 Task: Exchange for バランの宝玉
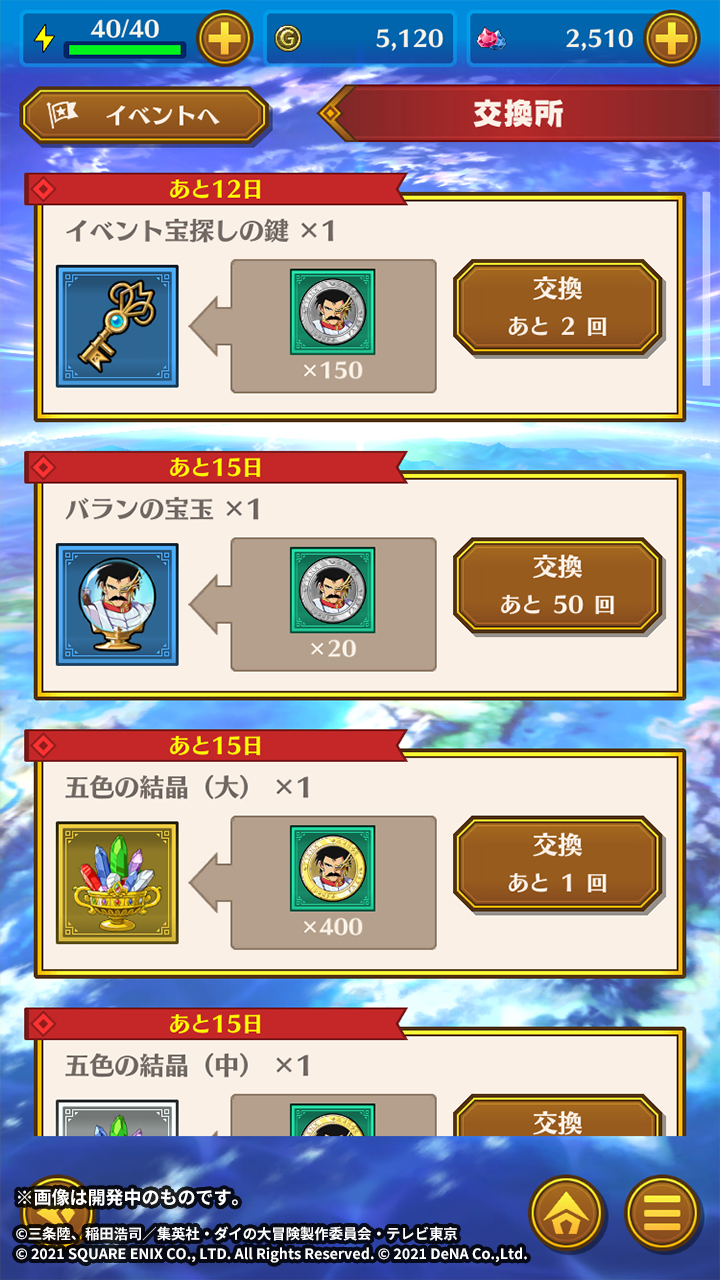(x=557, y=585)
